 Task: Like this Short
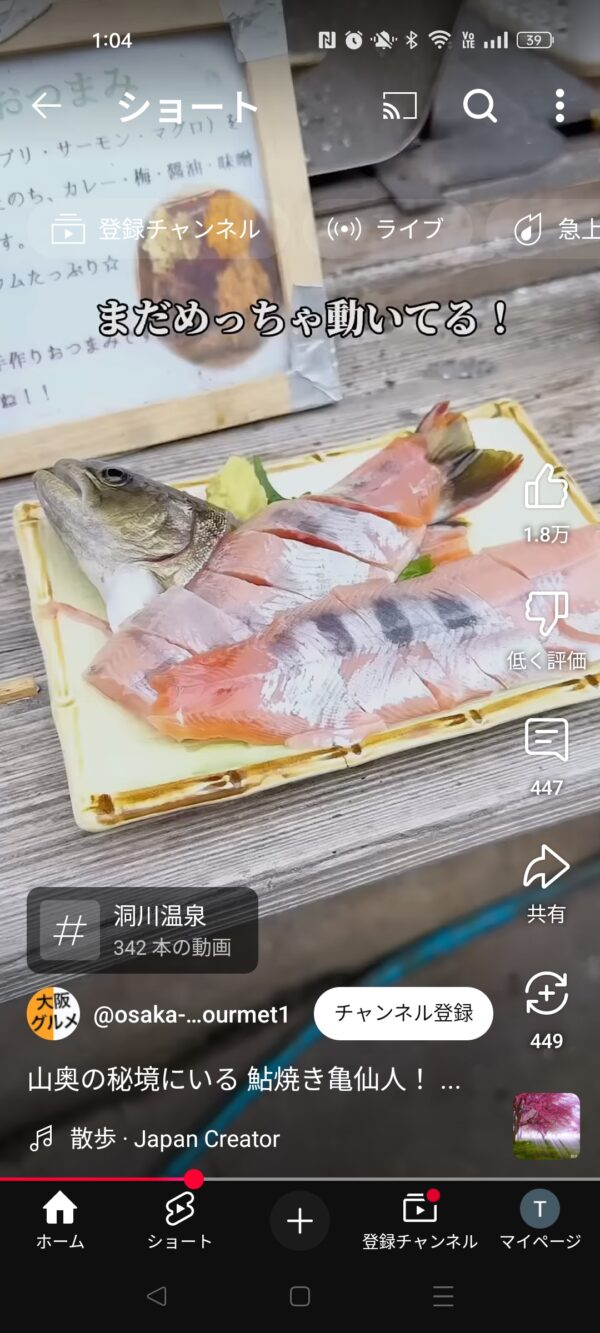pyautogui.click(x=546, y=490)
